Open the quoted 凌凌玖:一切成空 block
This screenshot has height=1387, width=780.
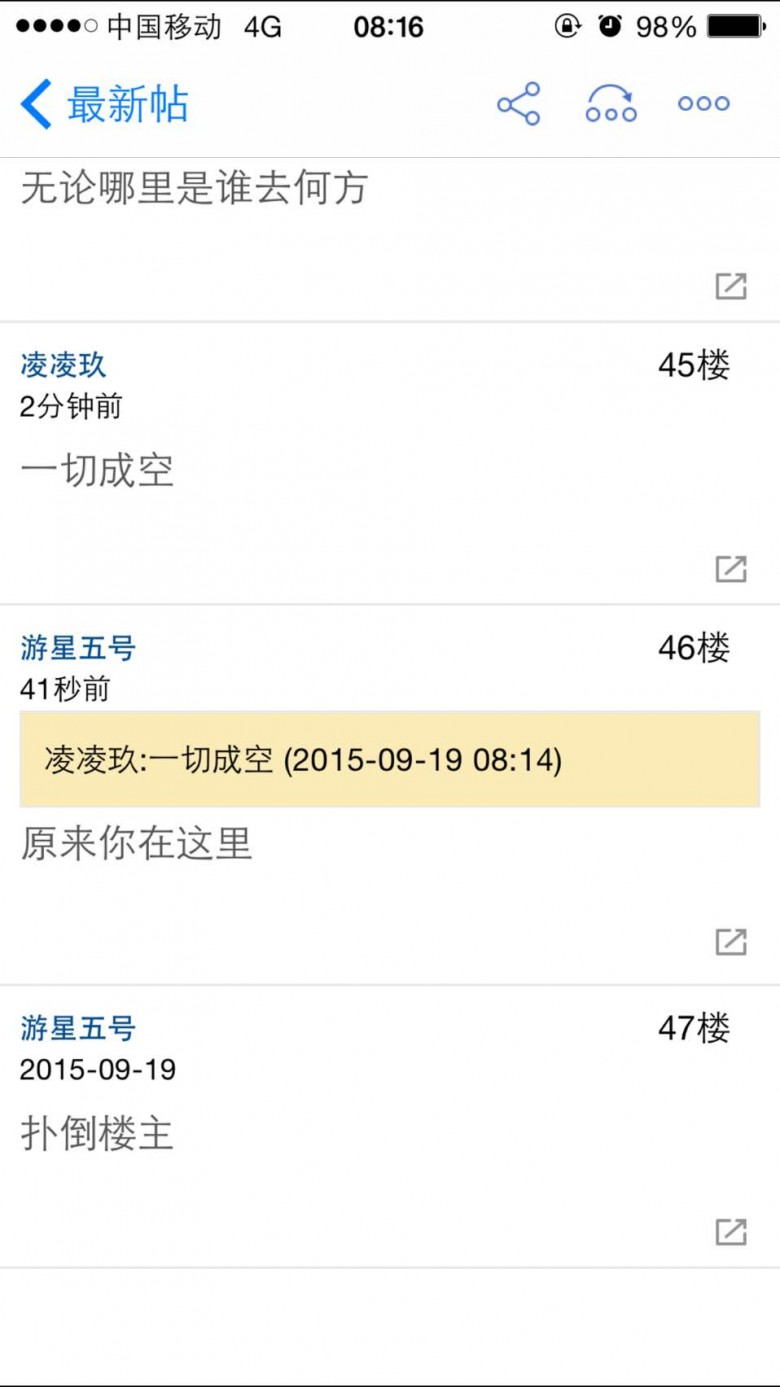point(389,760)
